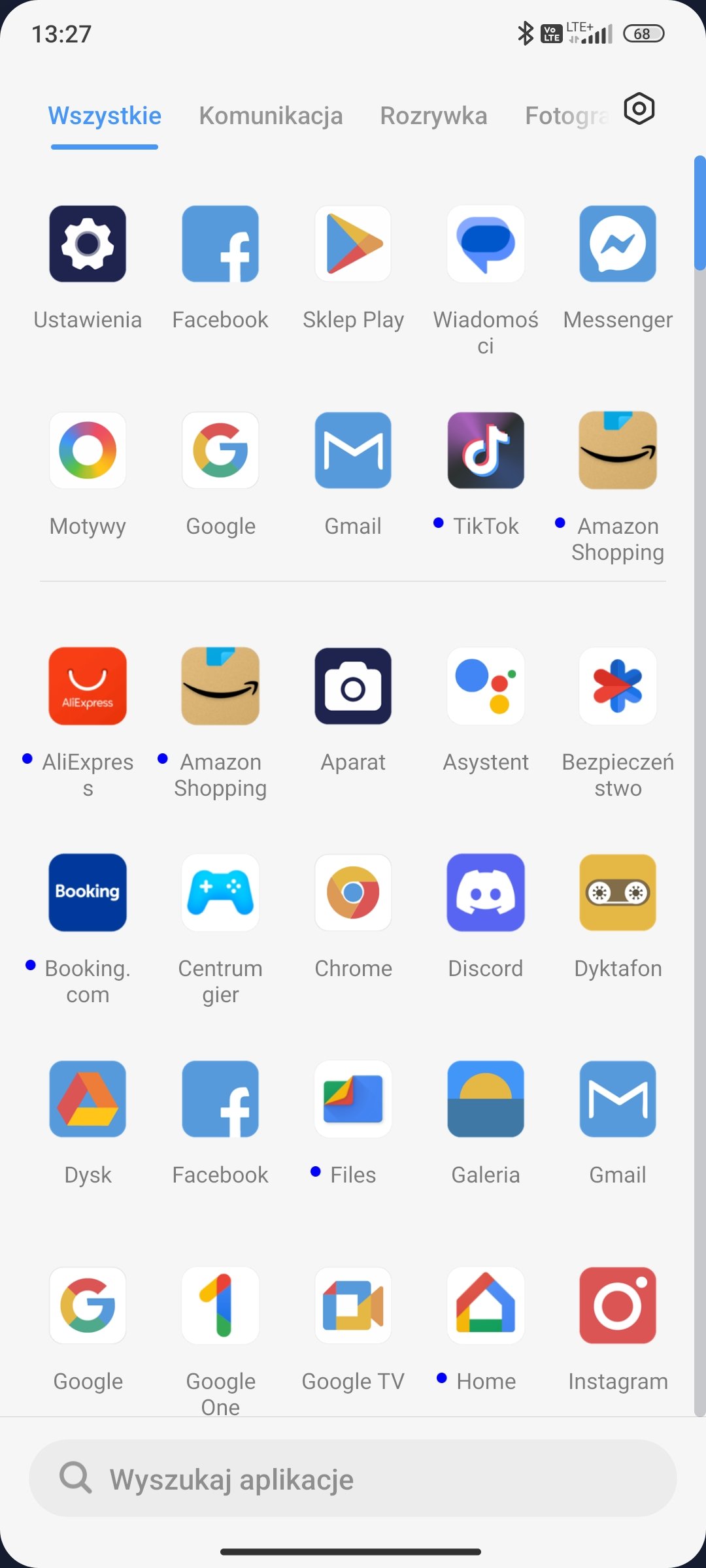
Task: Tap the Wyszukaj aplikacje search field
Action: (x=353, y=1478)
